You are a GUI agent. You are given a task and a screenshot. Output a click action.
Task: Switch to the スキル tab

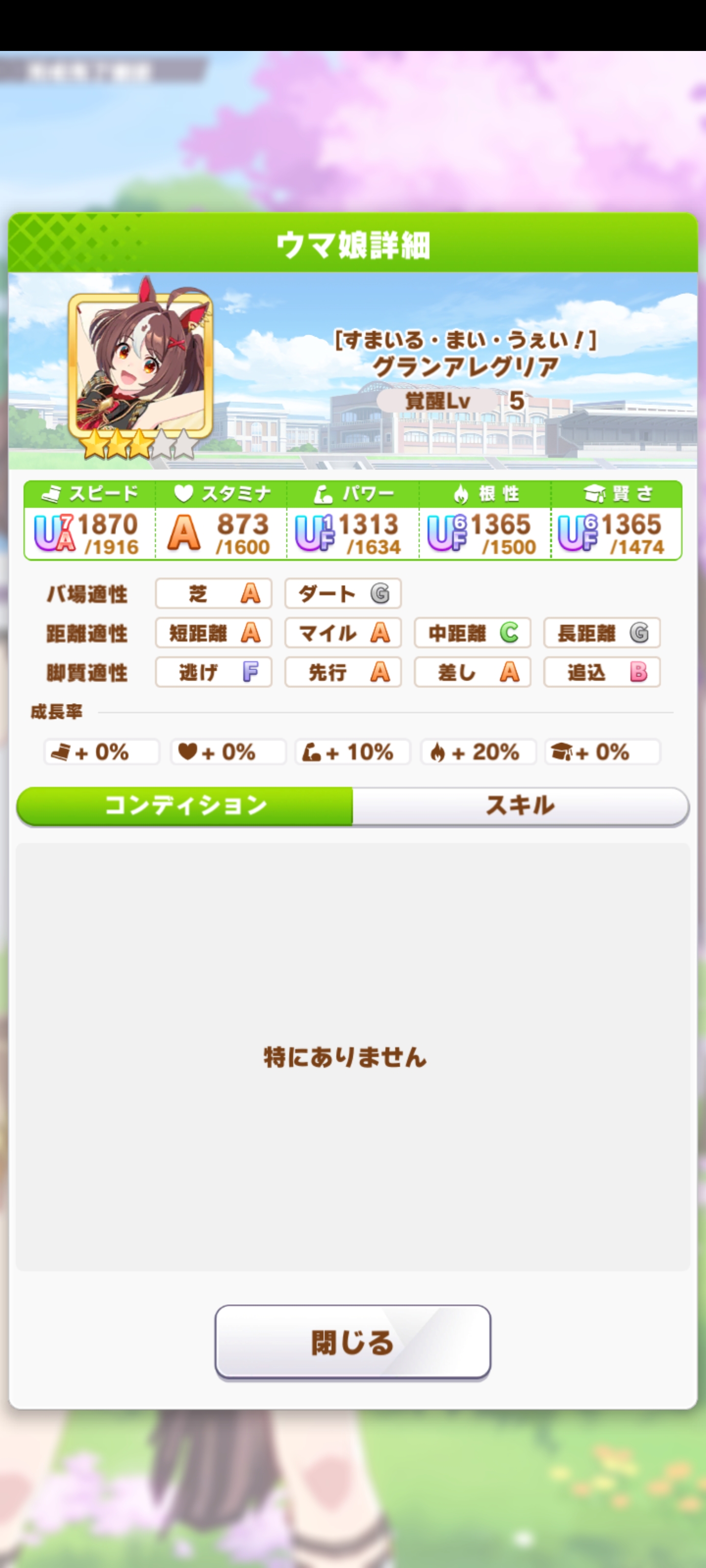520,805
